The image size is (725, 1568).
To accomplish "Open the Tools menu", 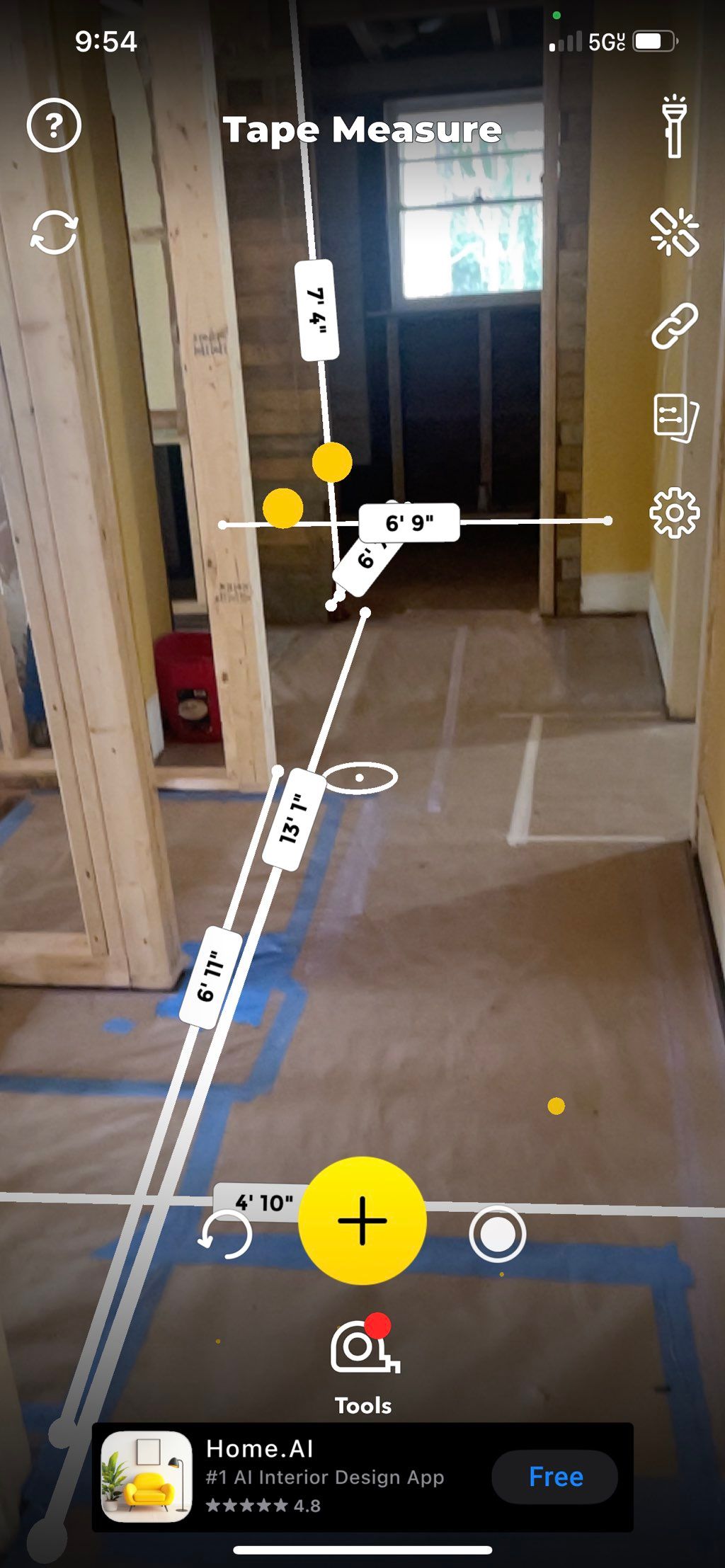I will pos(363,1366).
